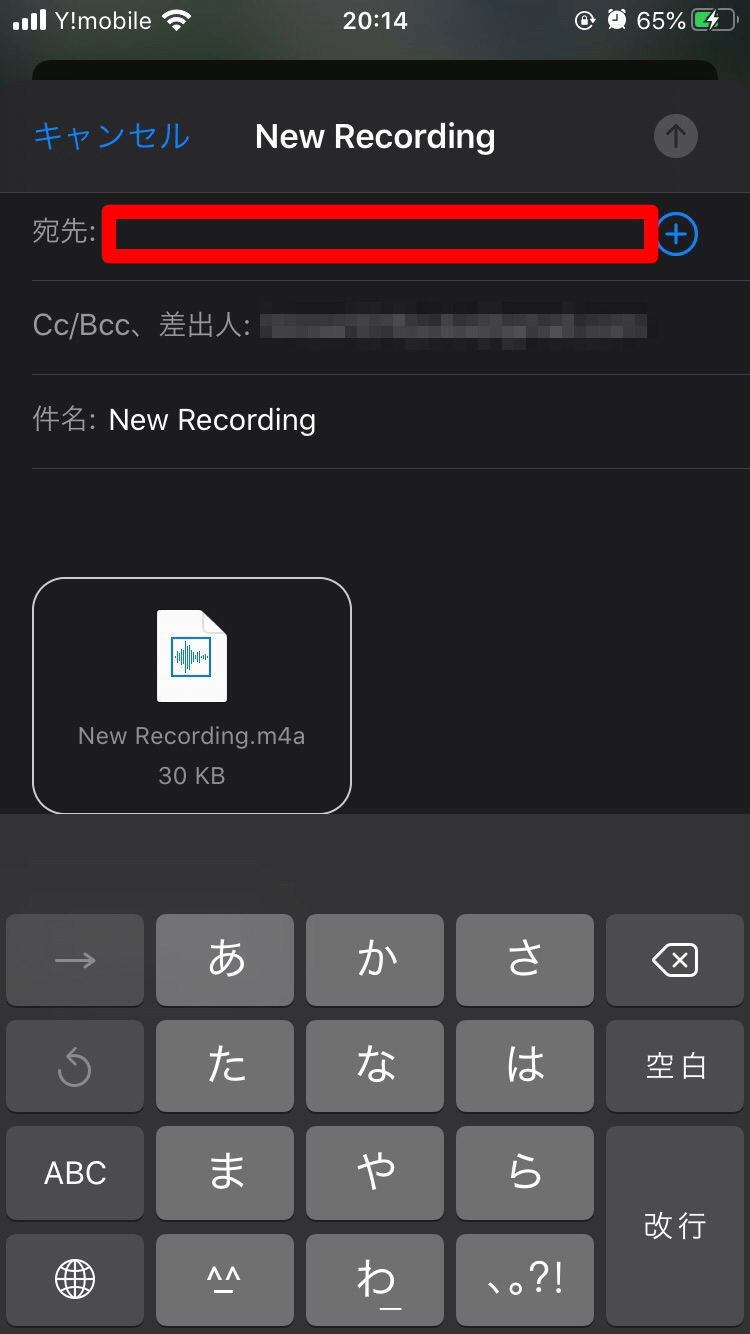Tap the 改行 return key
This screenshot has width=750, height=1334.
(675, 1226)
